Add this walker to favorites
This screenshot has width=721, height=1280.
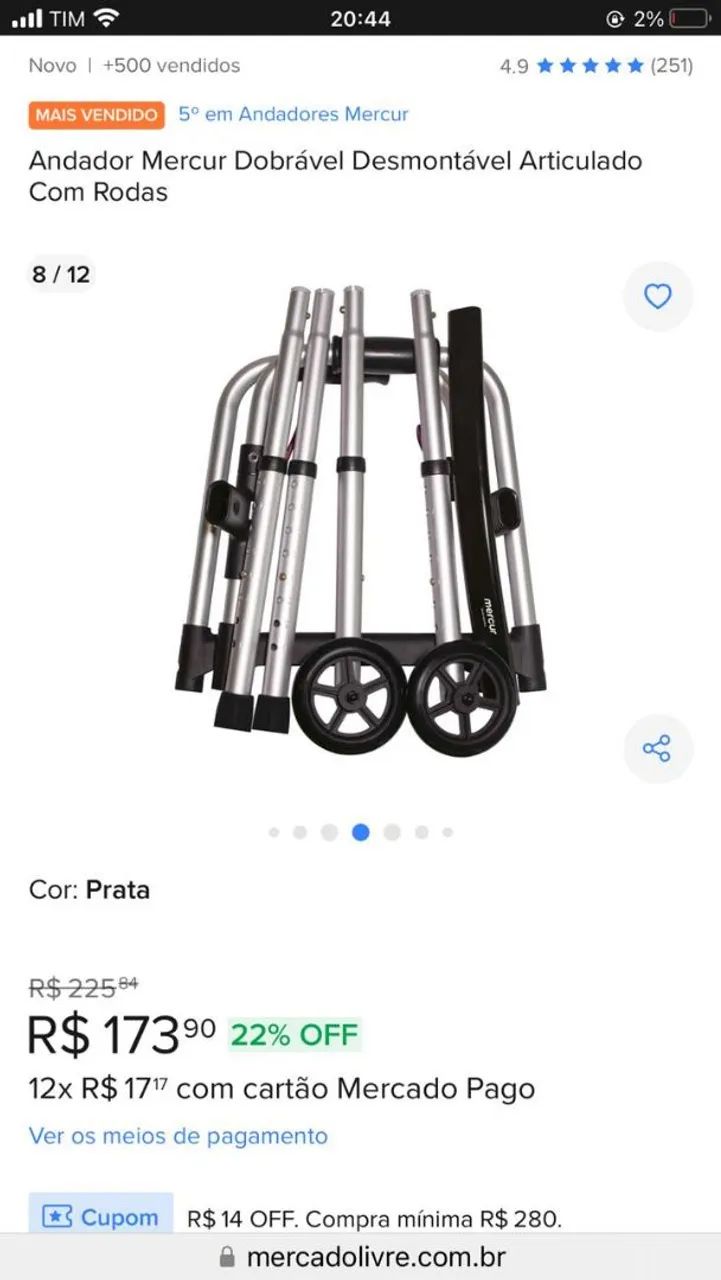coord(657,296)
